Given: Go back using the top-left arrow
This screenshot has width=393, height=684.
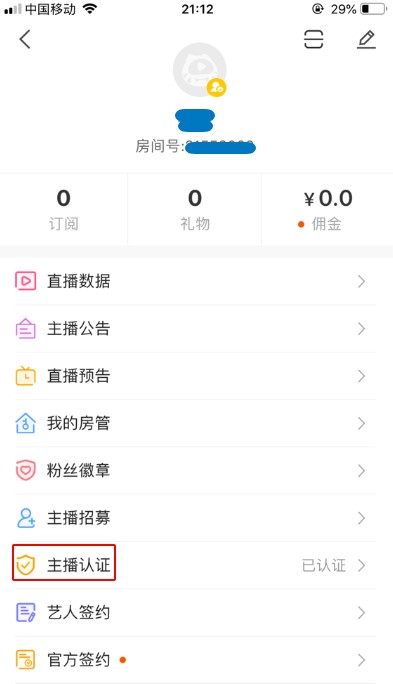Looking at the screenshot, I should pos(25,40).
